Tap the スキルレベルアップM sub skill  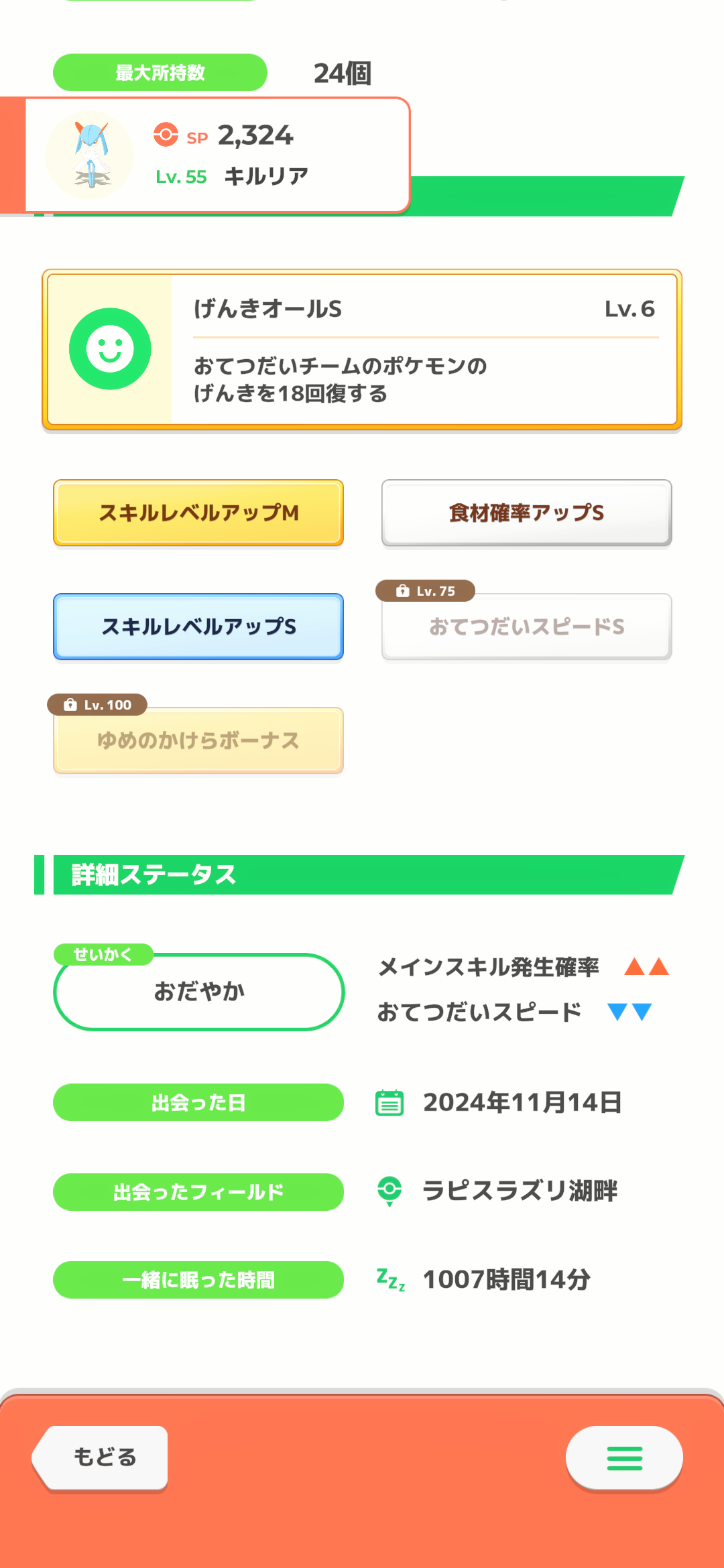pos(198,513)
